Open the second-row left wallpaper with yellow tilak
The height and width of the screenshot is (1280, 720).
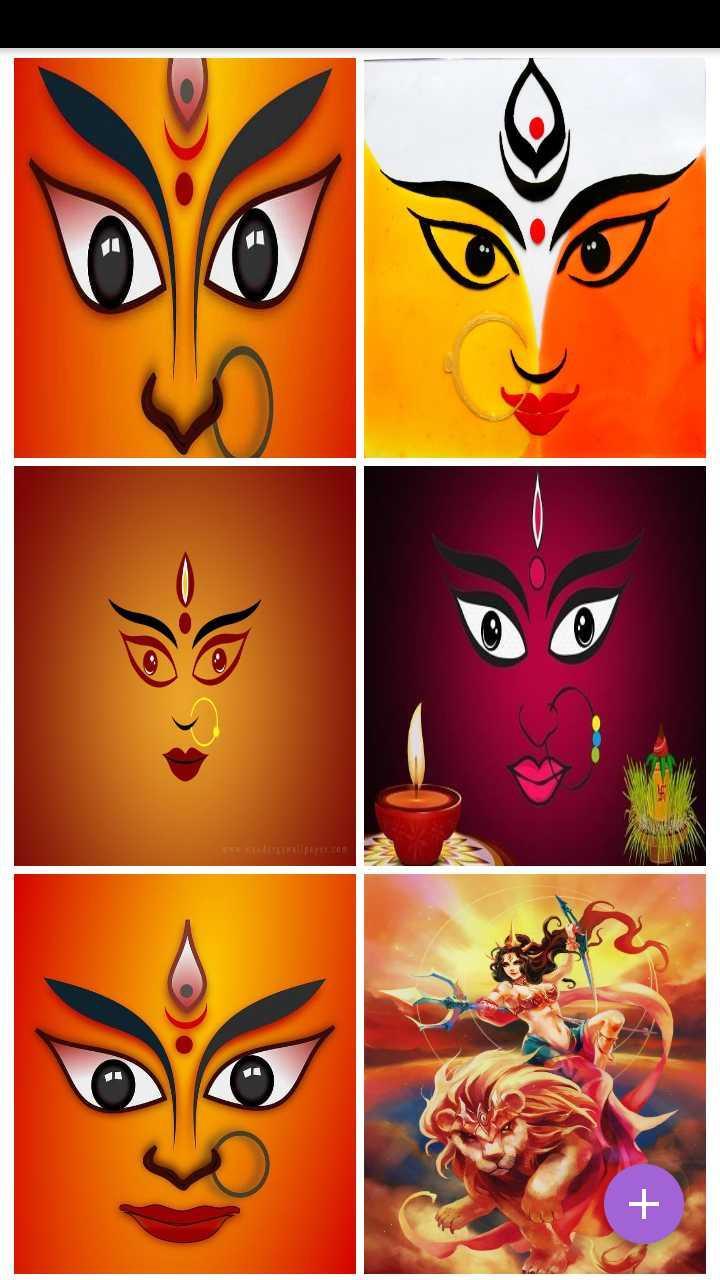(x=185, y=663)
